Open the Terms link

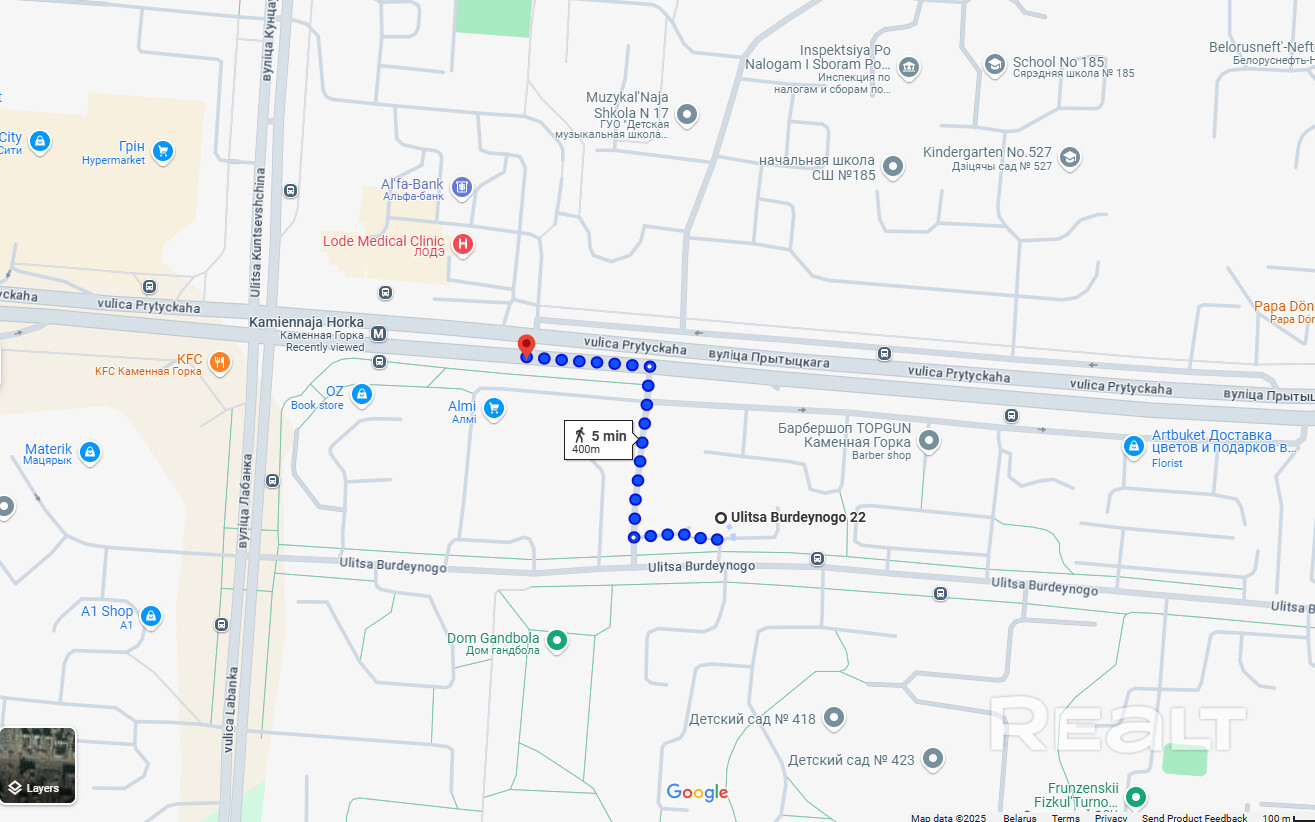(x=1065, y=817)
